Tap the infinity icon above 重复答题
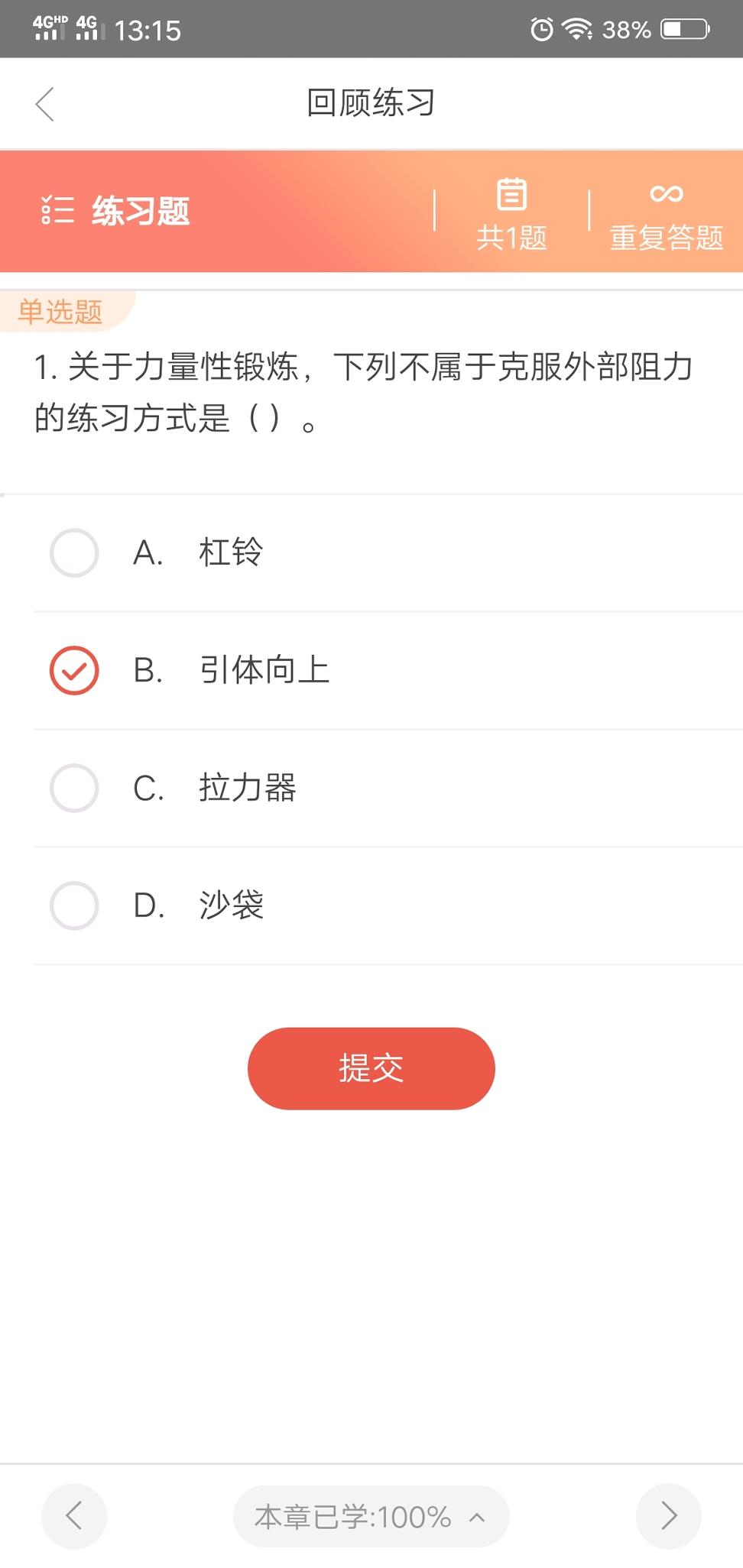 (665, 193)
